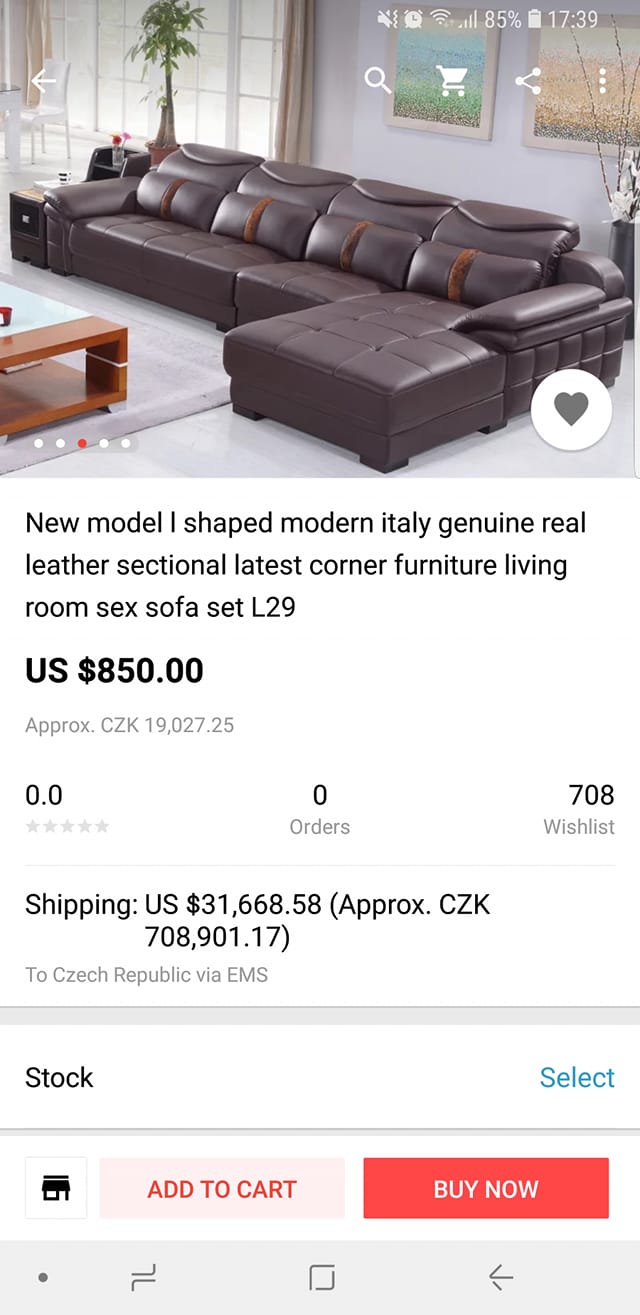This screenshot has height=1315, width=640.
Task: Share this sofa listing
Action: [527, 81]
